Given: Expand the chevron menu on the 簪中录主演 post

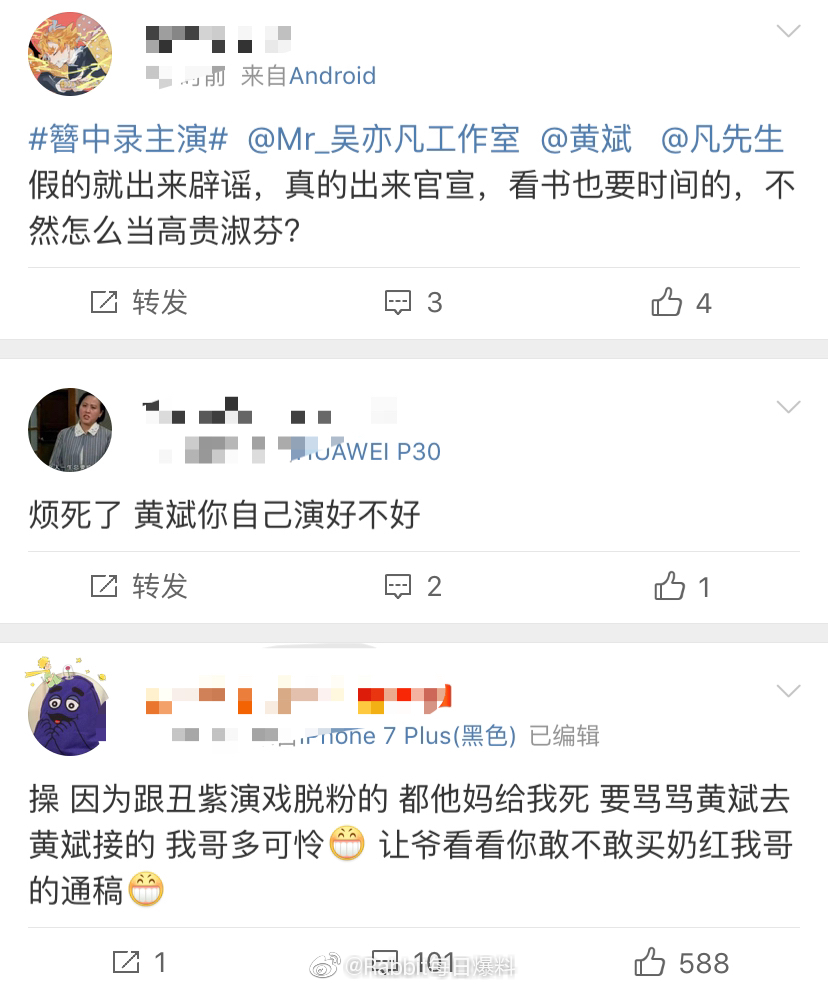Looking at the screenshot, I should coord(789,32).
